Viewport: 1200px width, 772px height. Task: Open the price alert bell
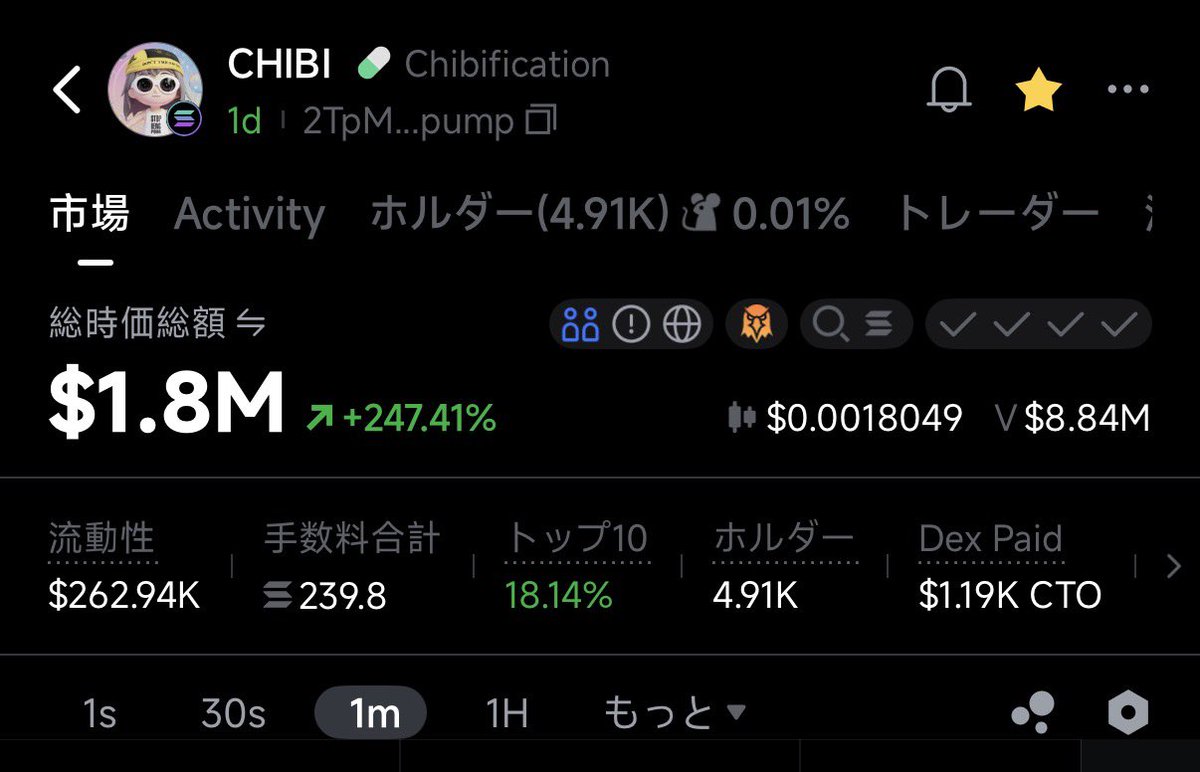tap(949, 91)
